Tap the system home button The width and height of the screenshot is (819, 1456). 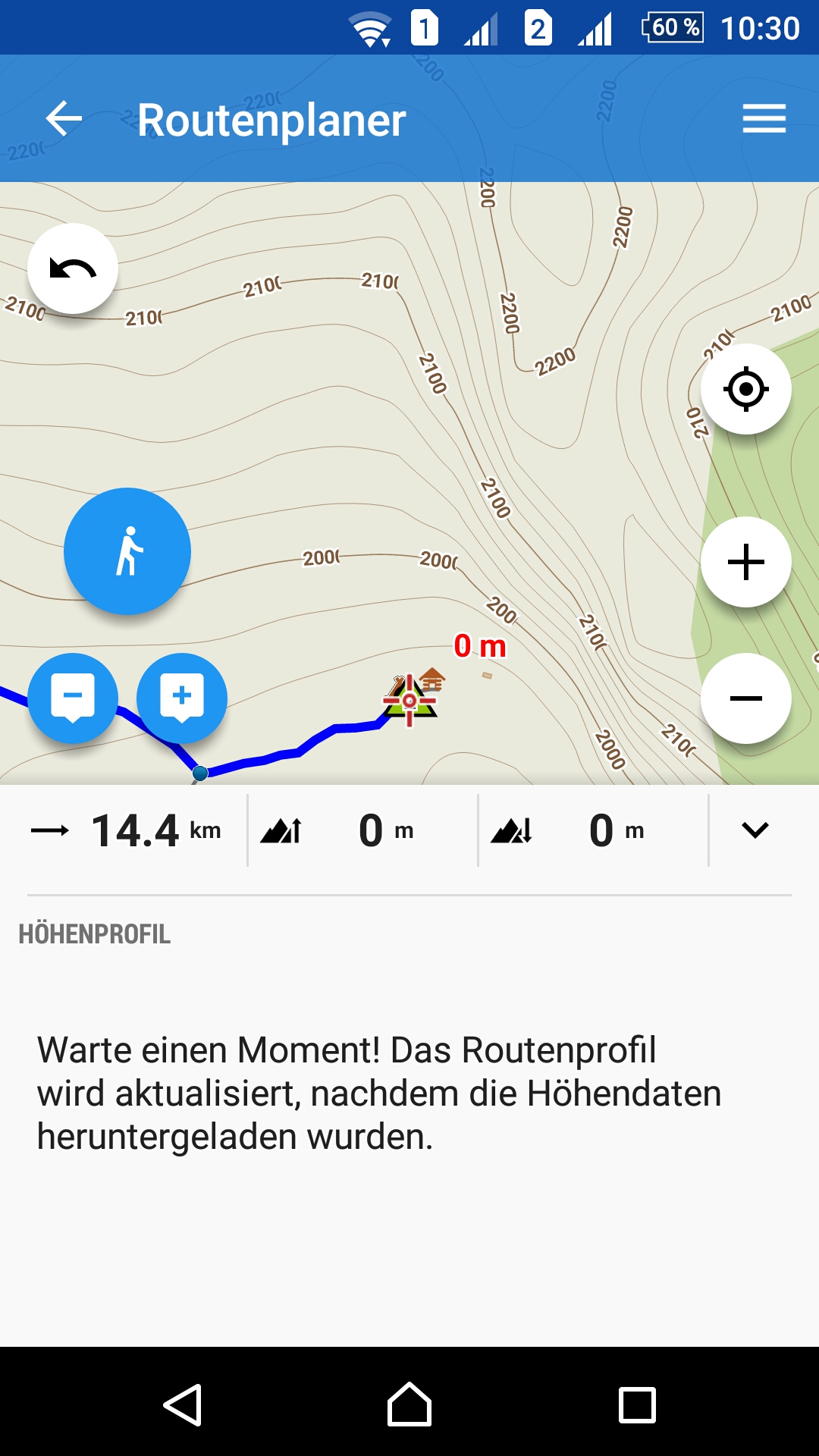[x=409, y=1405]
